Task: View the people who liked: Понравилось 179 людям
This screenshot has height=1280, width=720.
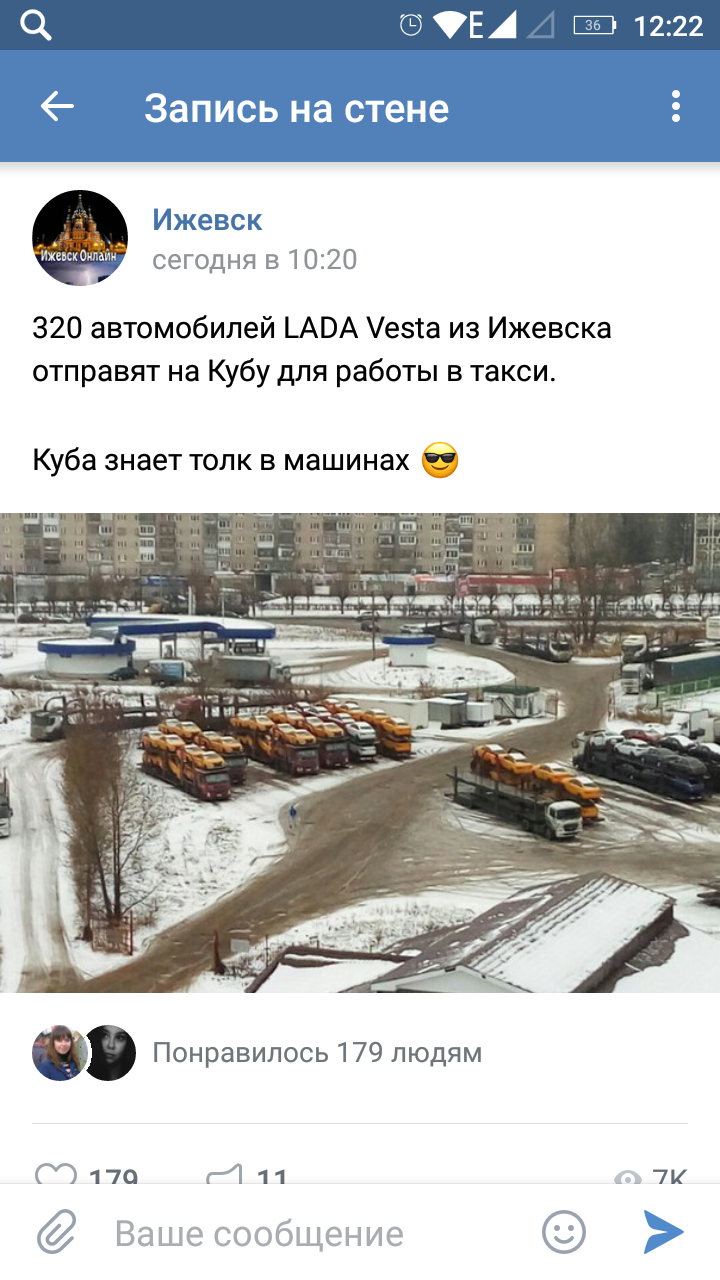Action: point(316,1052)
